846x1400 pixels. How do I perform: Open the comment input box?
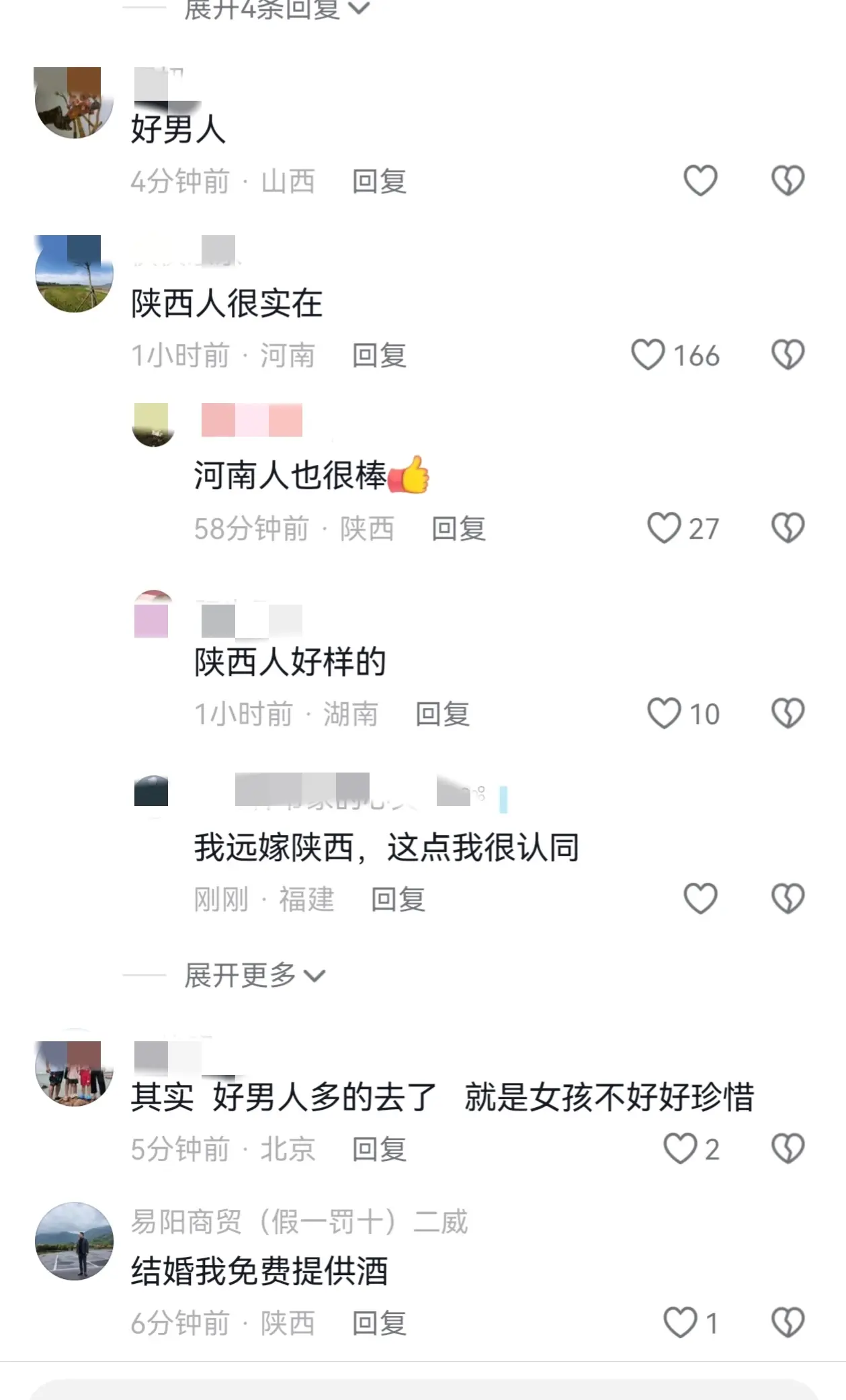pyautogui.click(x=423, y=1388)
